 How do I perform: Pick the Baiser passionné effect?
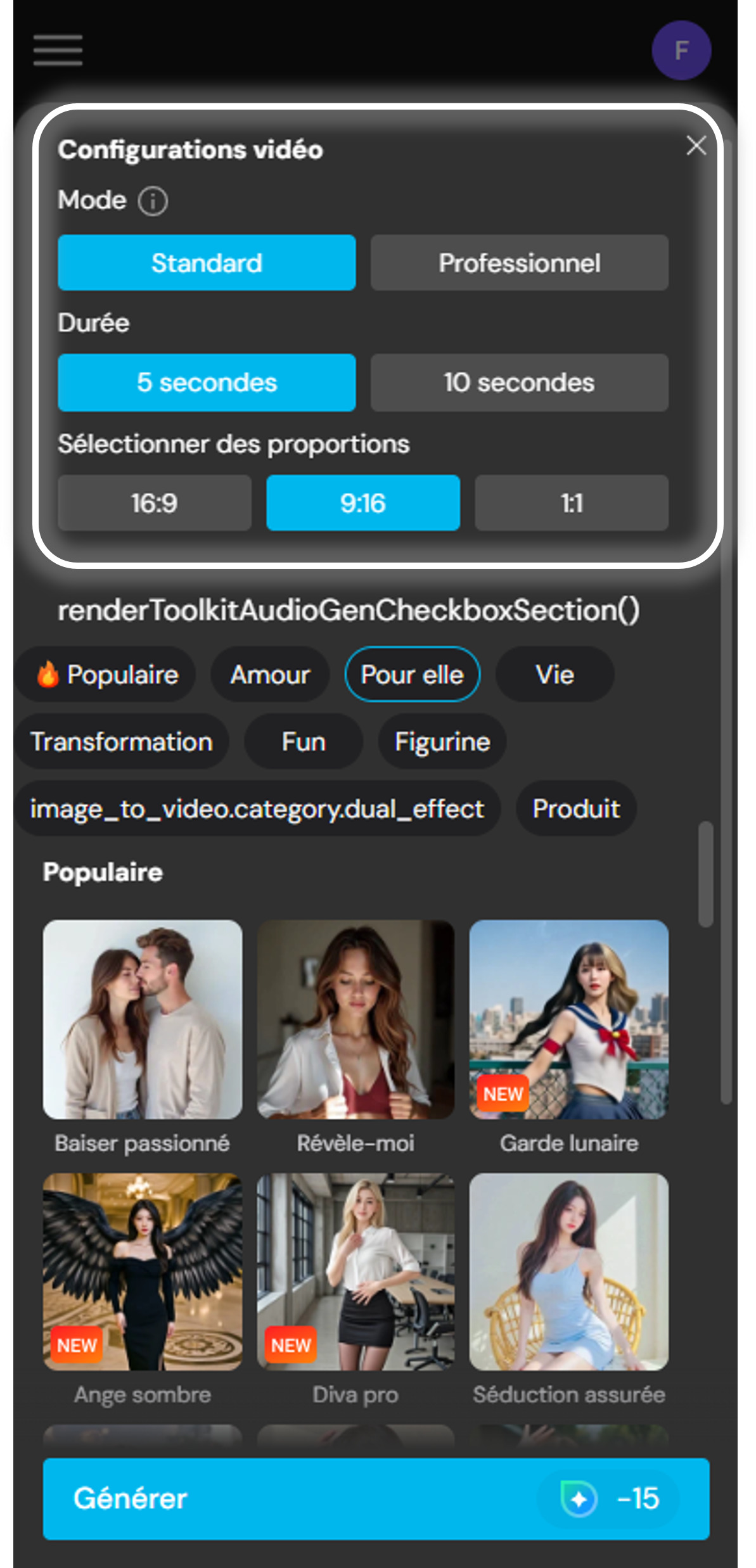click(x=143, y=1020)
